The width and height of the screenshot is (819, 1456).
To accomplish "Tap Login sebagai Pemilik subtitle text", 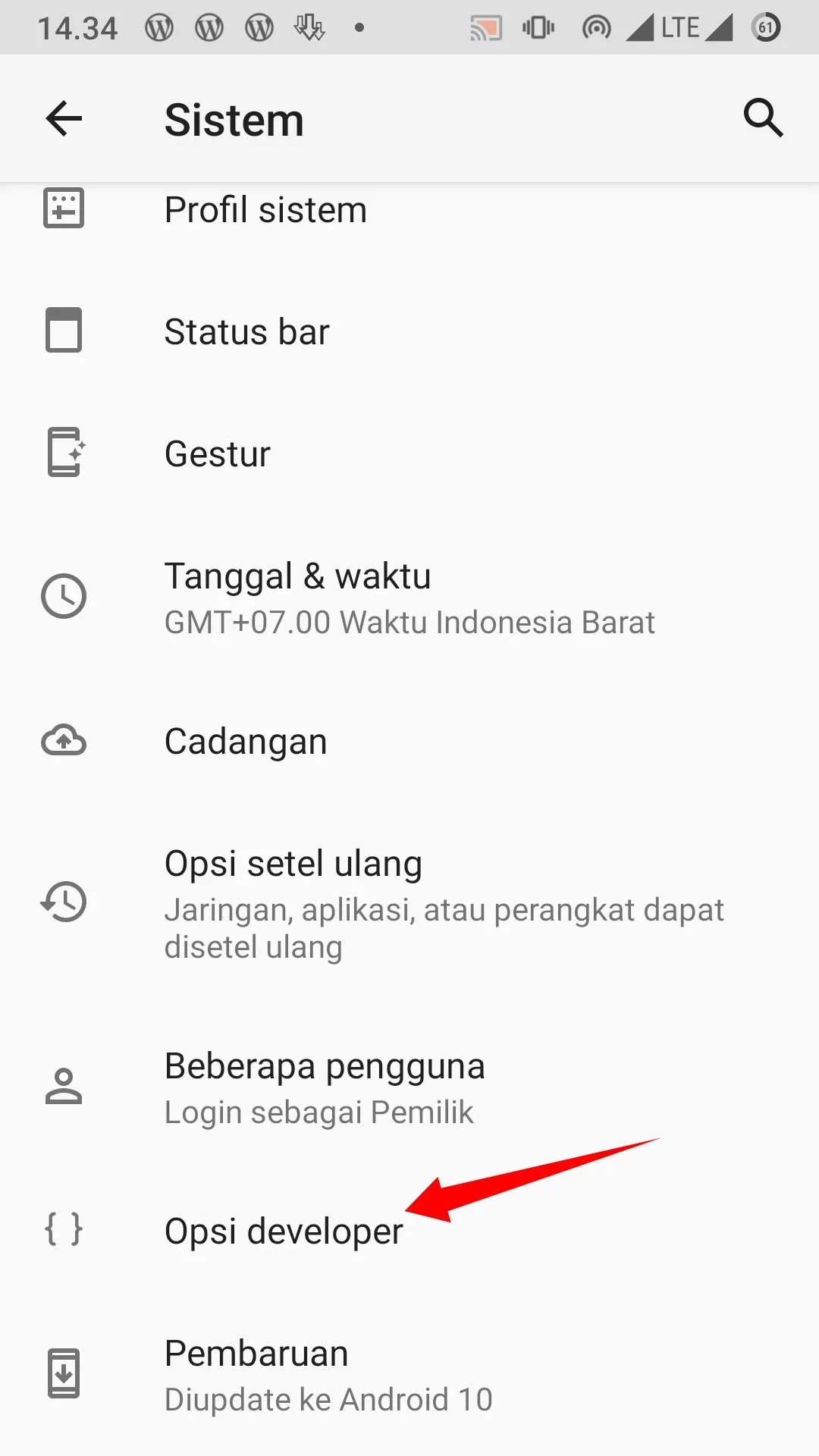I will pos(318,1112).
